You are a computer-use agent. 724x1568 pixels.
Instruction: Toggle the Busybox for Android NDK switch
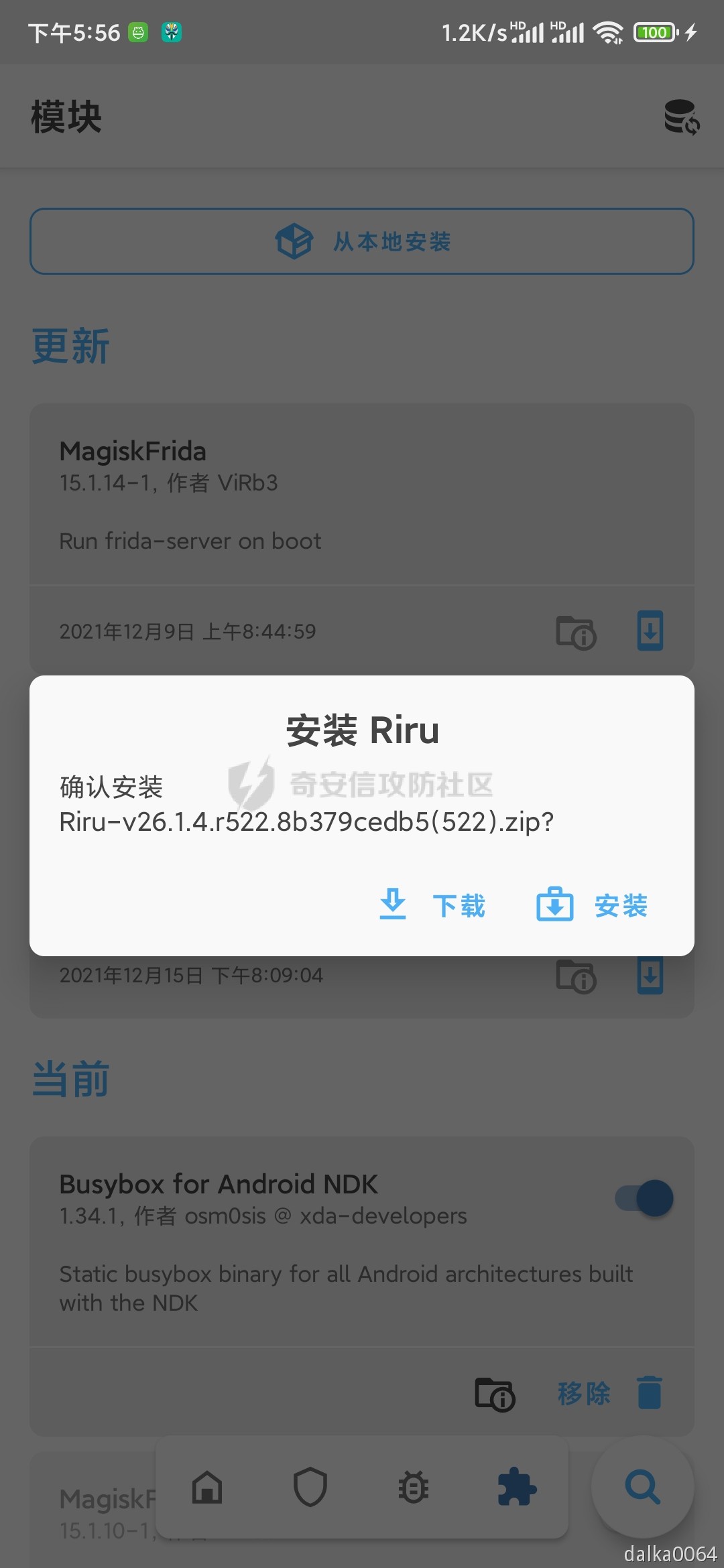click(x=644, y=1198)
